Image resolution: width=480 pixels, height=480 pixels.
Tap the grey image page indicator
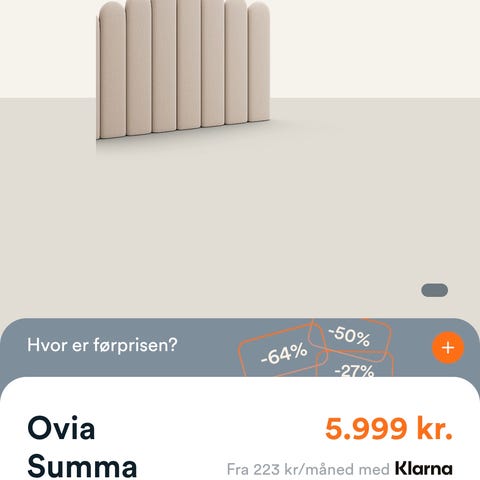(x=434, y=290)
